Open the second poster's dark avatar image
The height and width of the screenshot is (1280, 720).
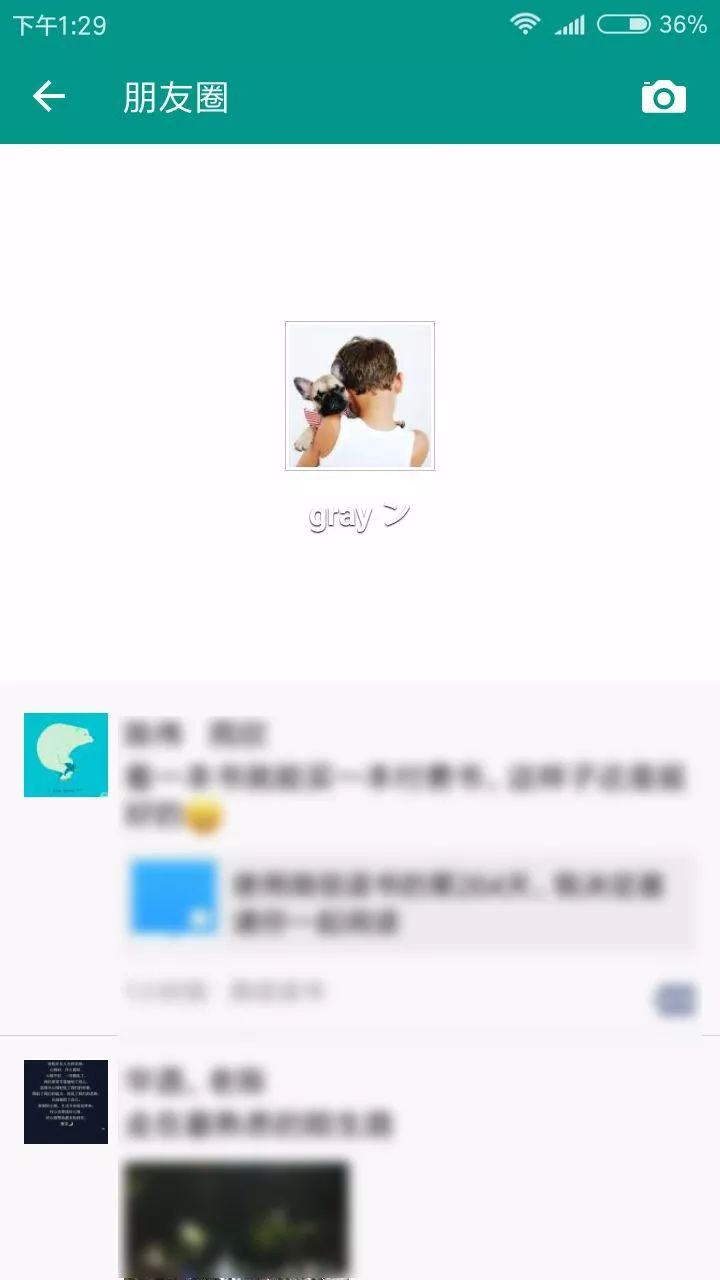click(x=65, y=1100)
